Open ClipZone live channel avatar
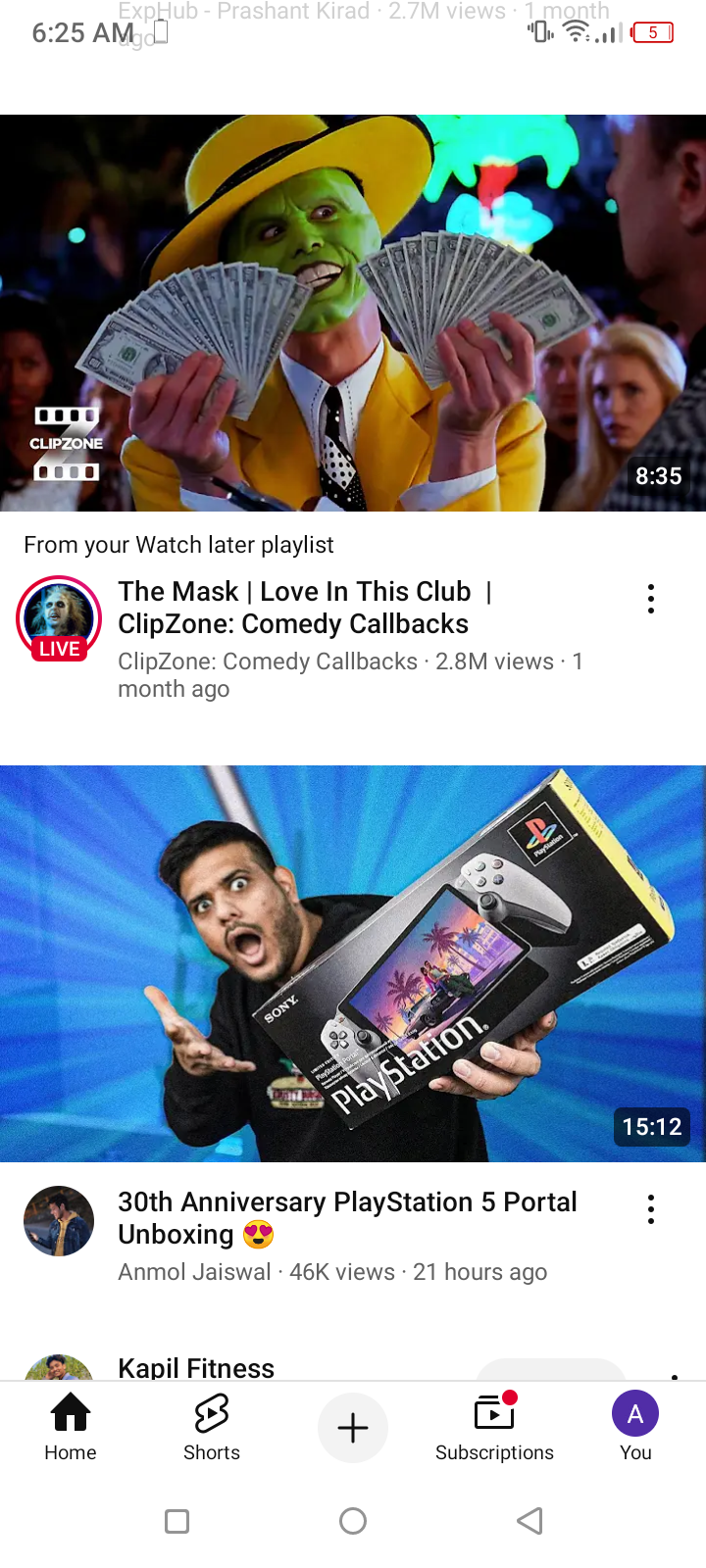 59,618
